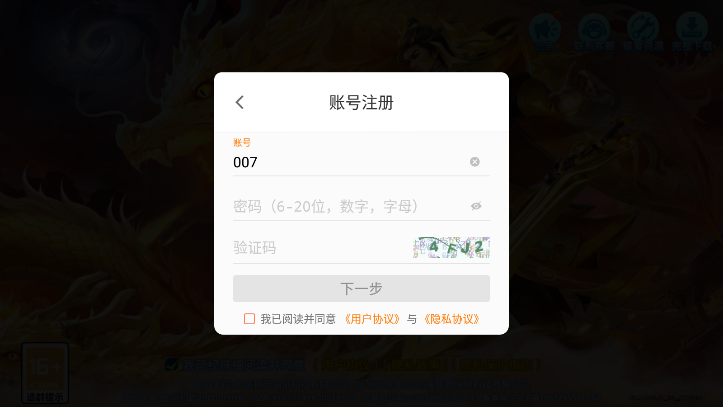Refresh the captcha image

[x=451, y=247]
